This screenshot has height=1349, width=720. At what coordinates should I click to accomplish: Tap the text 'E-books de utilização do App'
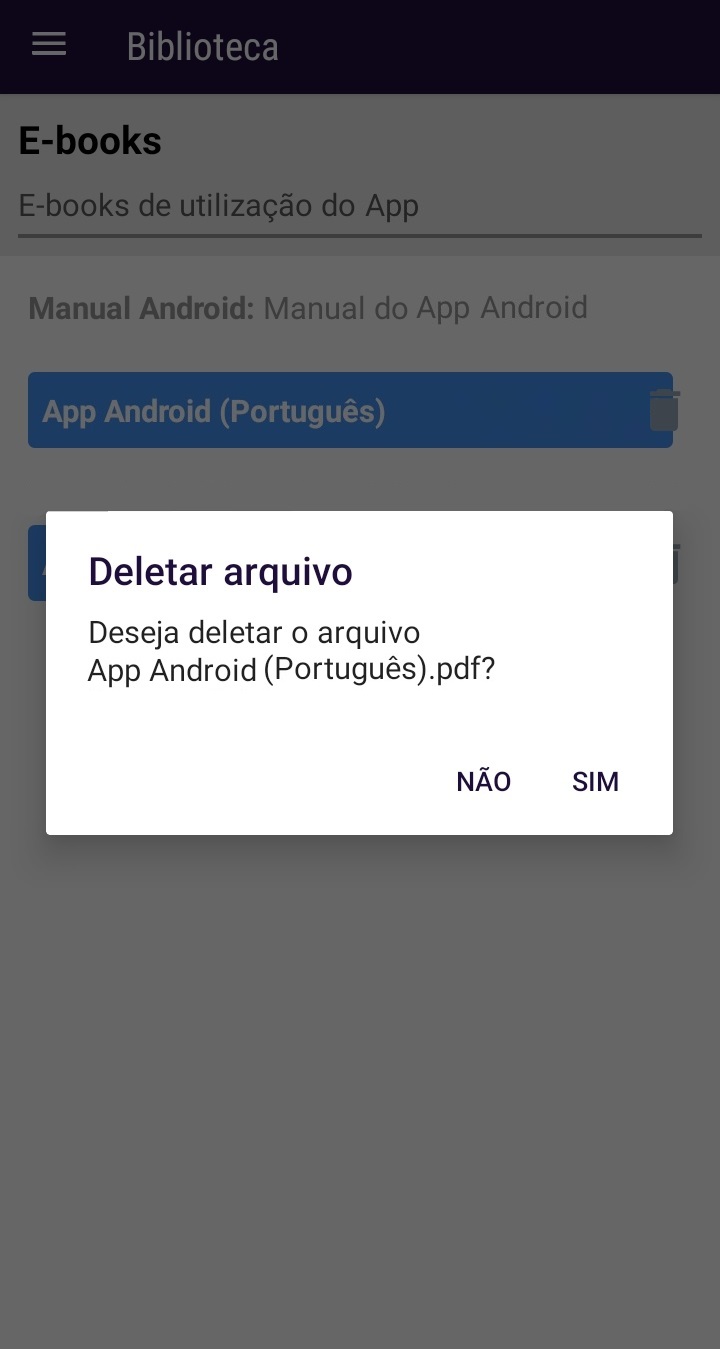[217, 205]
